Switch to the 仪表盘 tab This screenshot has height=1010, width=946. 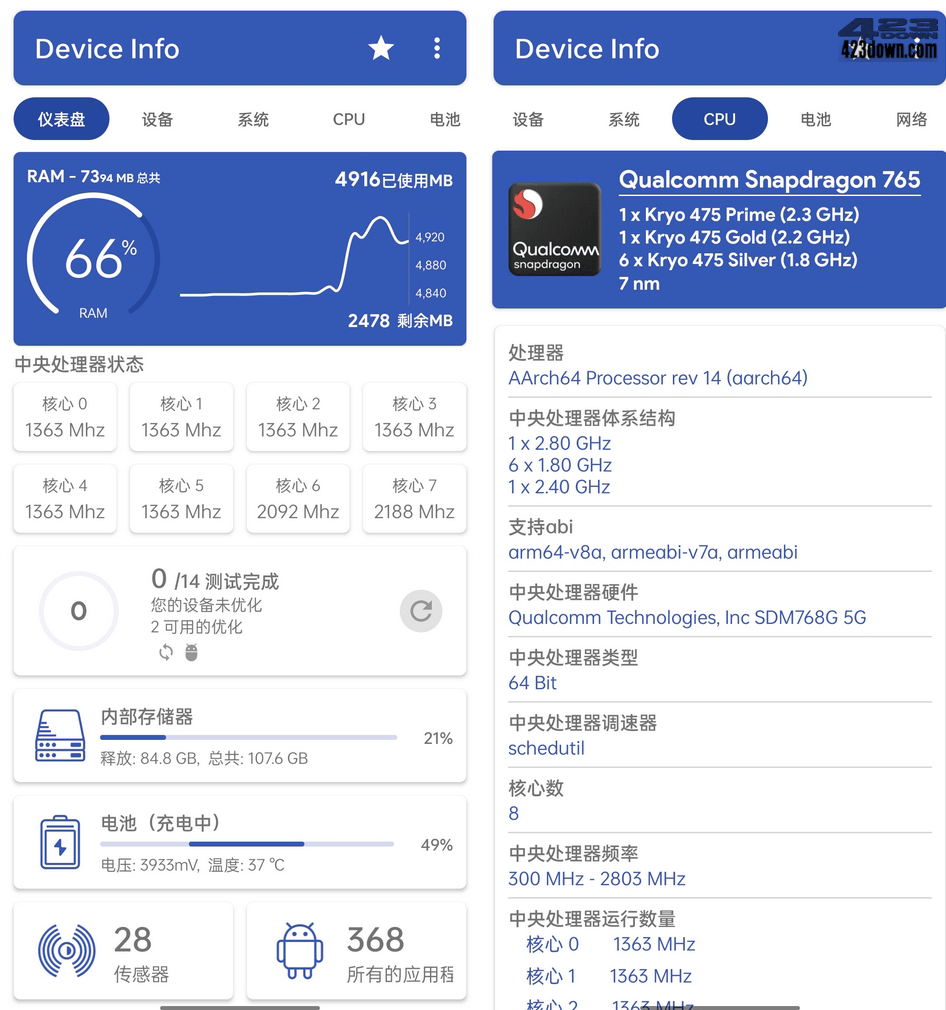click(61, 119)
